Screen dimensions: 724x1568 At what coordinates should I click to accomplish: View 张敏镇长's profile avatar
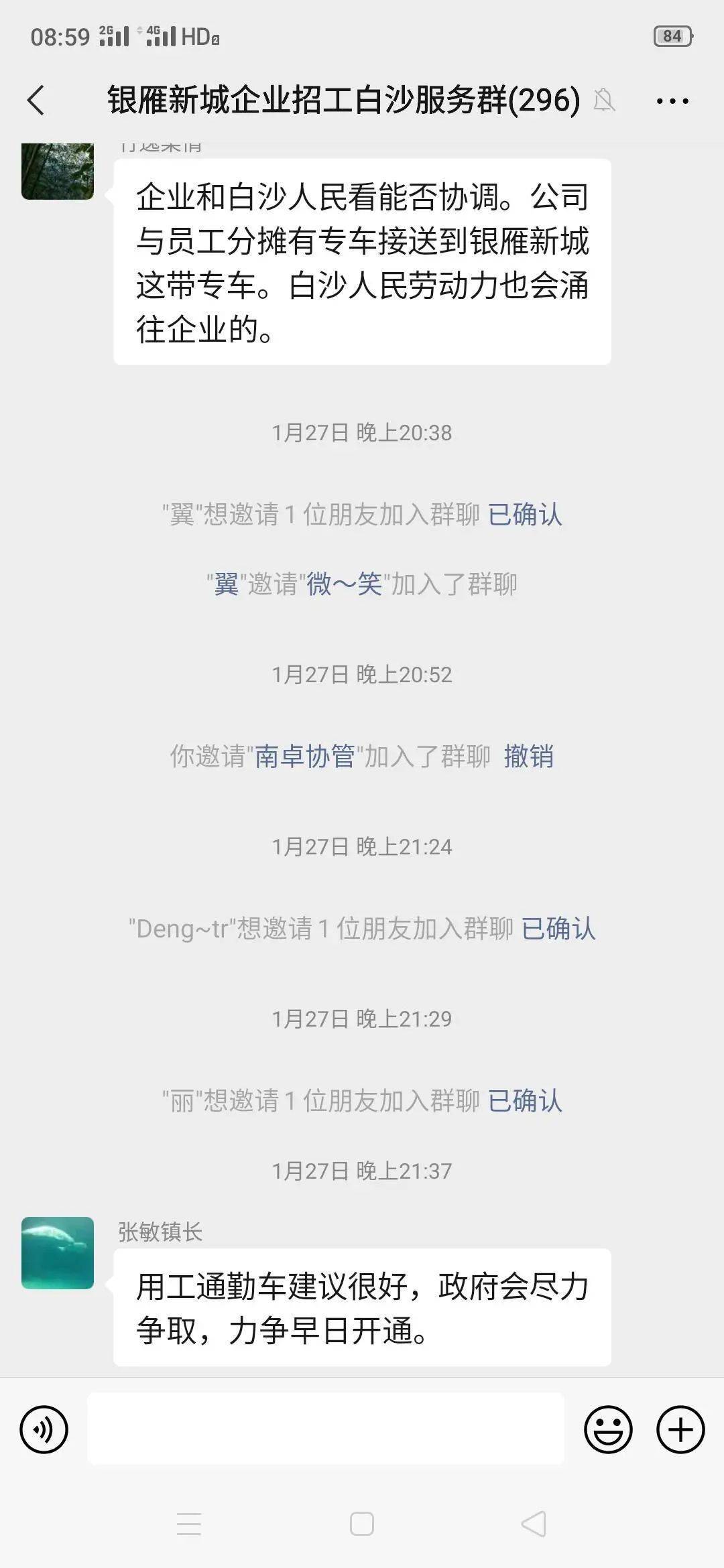[x=58, y=1252]
